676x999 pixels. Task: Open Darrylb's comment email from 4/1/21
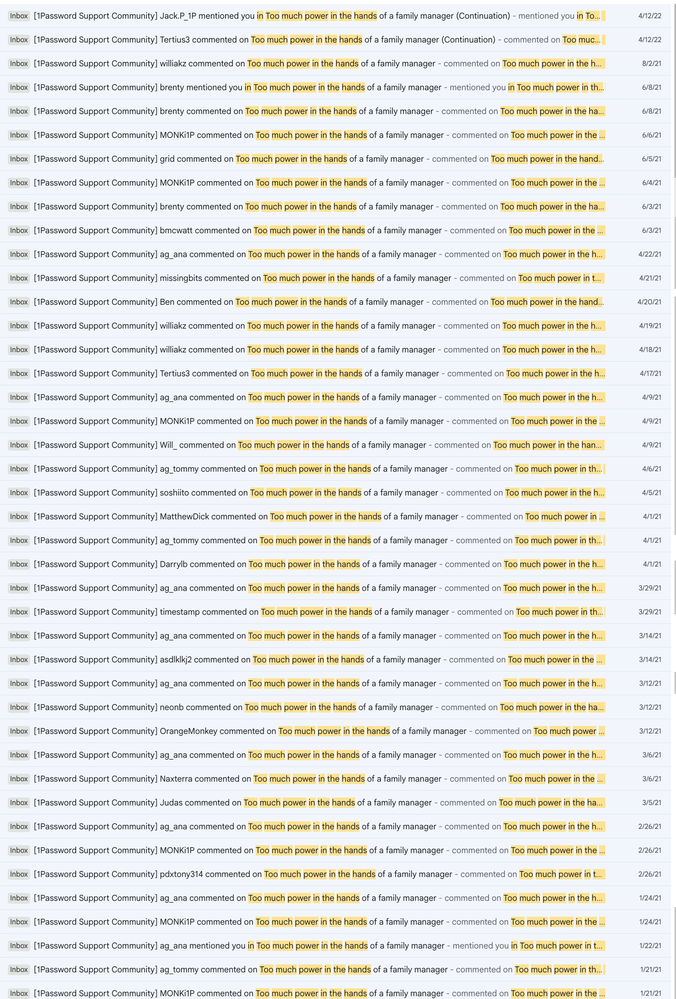(320, 564)
